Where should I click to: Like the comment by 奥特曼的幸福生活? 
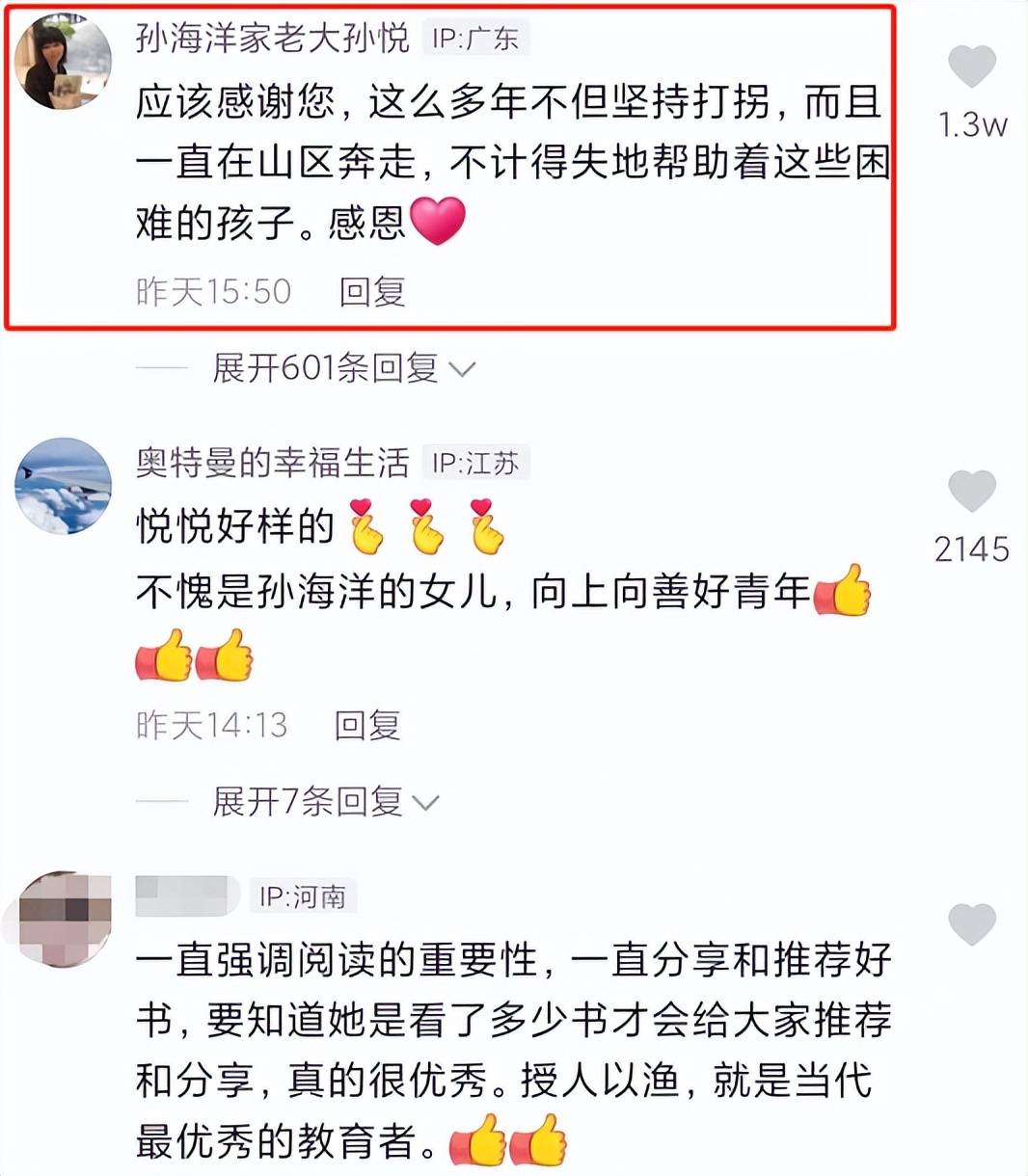point(971,492)
